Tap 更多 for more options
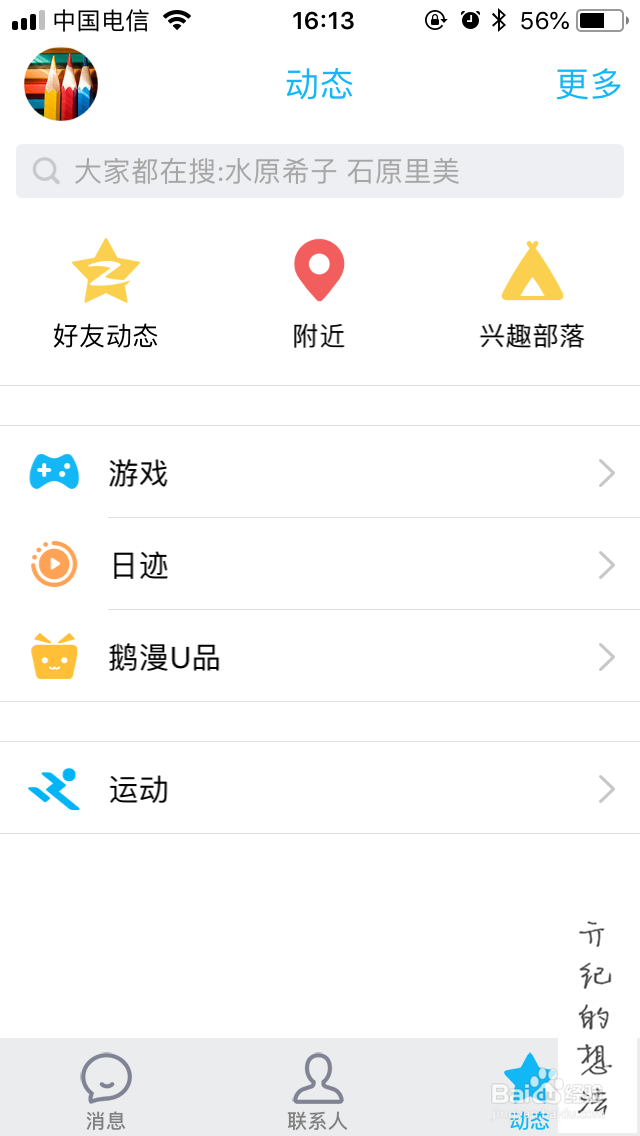This screenshot has height=1136, width=640. coord(589,85)
